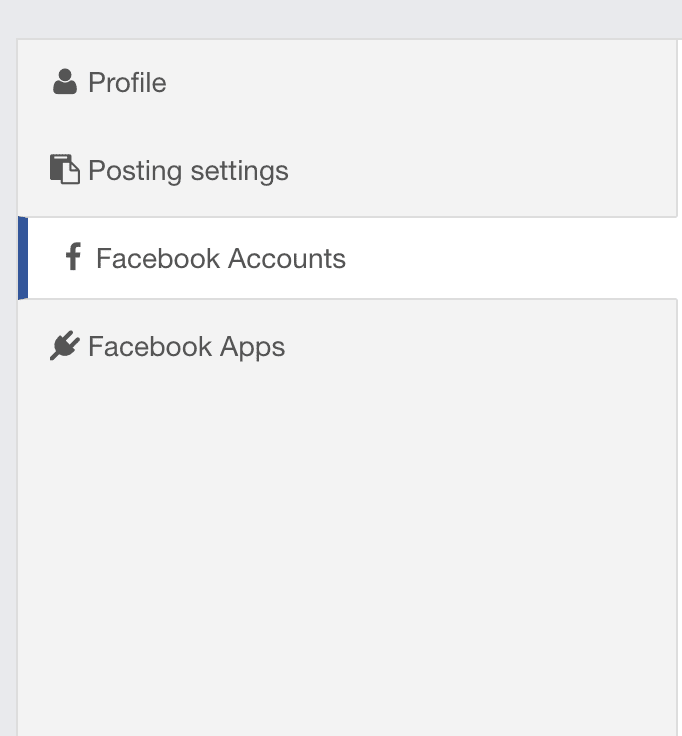Select the Facebook Accounts section
The image size is (682, 736).
tap(350, 258)
